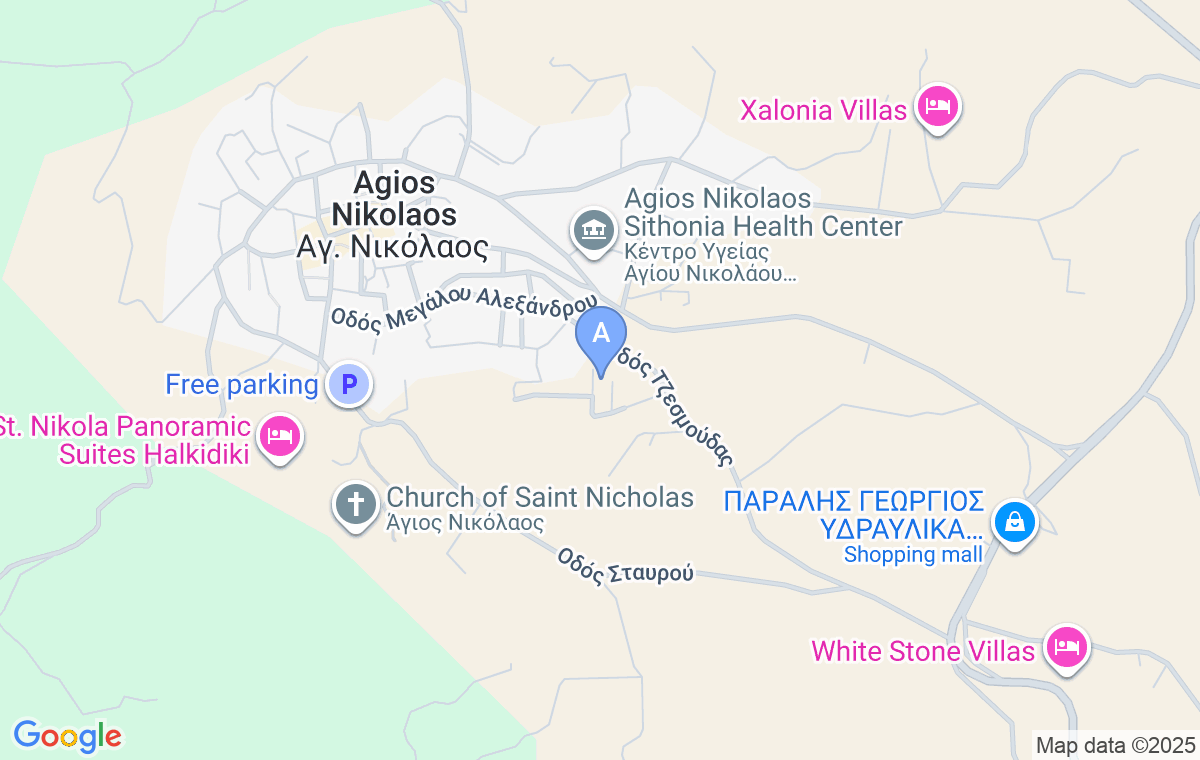1200x760 pixels.
Task: Open the Google logo link
Action: (x=67, y=736)
